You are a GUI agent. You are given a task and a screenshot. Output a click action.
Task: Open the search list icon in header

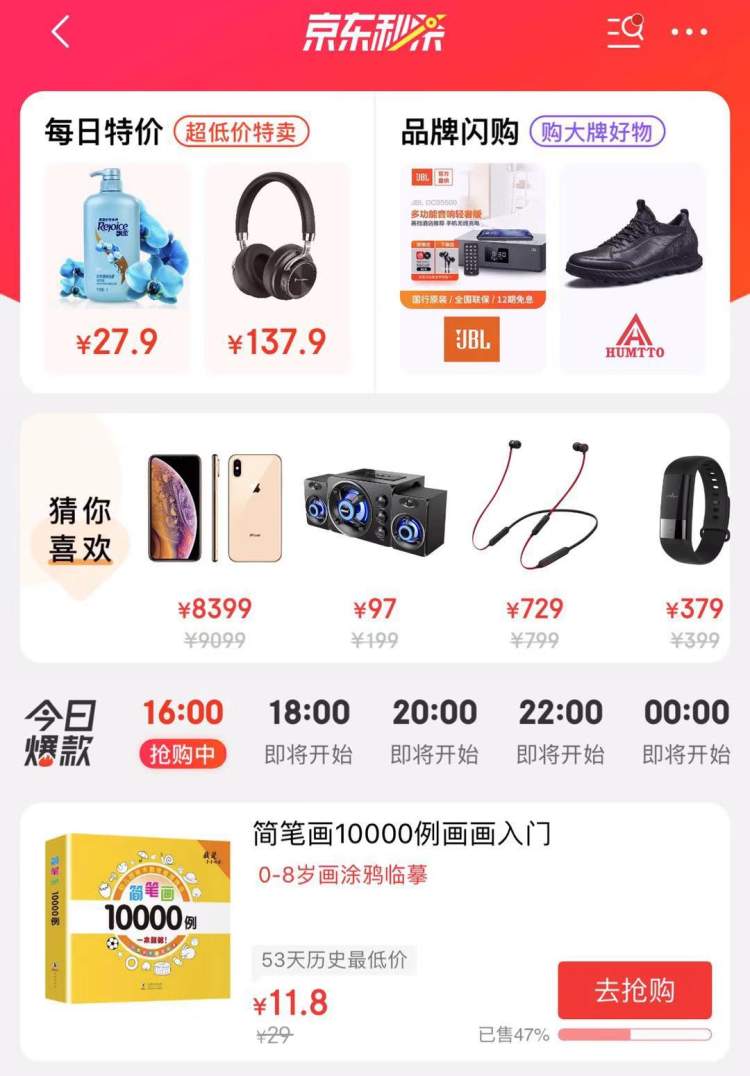tap(626, 32)
